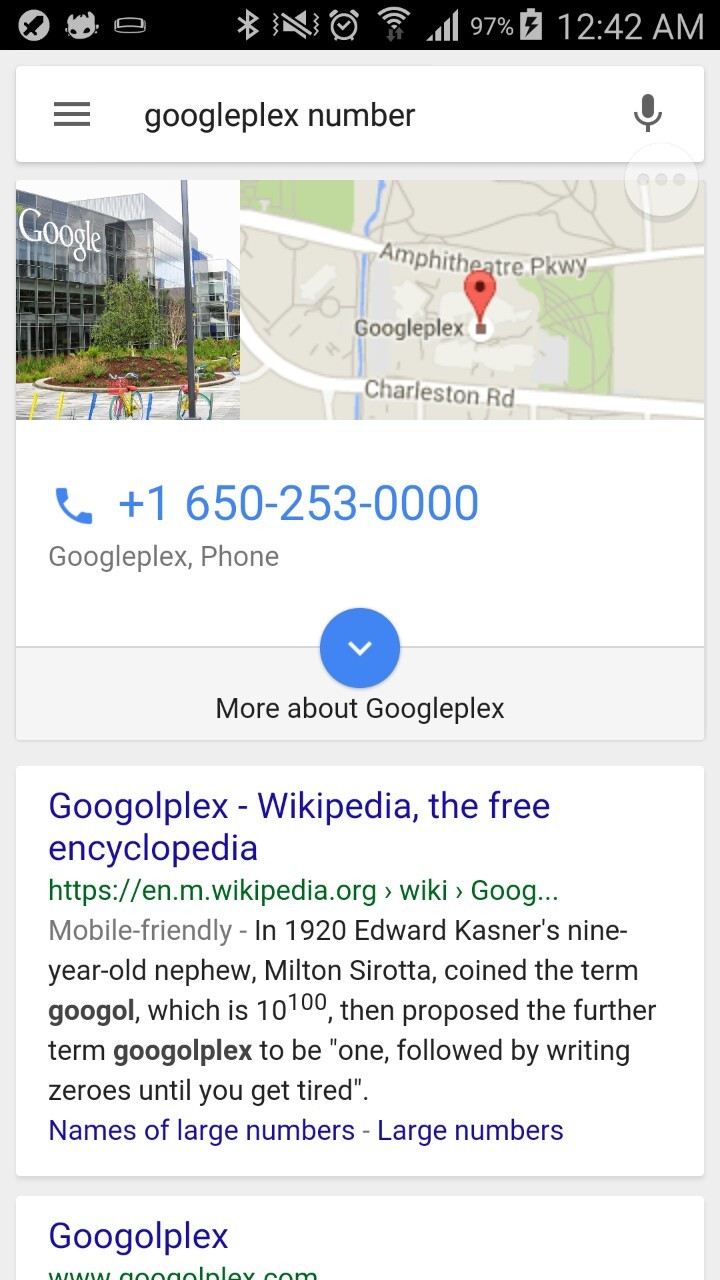Open the Google building photo
Viewport: 720px width, 1280px height.
click(x=128, y=300)
